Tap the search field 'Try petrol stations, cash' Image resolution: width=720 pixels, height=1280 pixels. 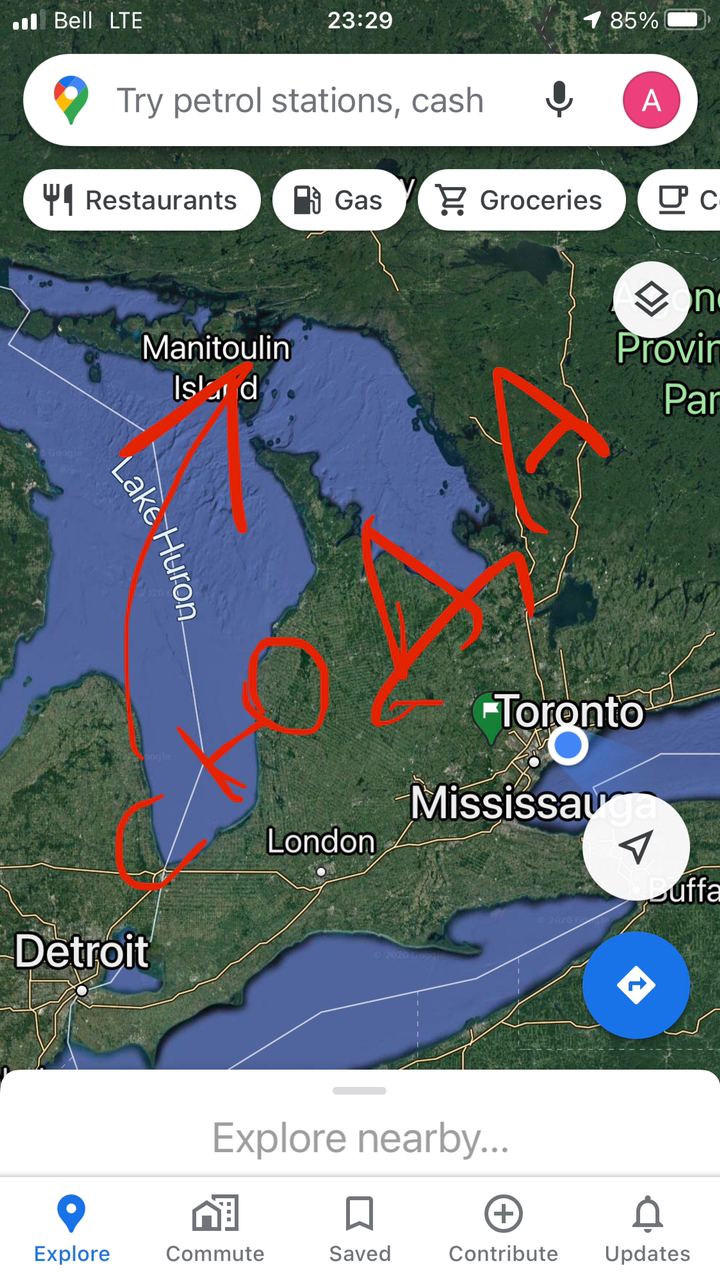pyautogui.click(x=300, y=101)
